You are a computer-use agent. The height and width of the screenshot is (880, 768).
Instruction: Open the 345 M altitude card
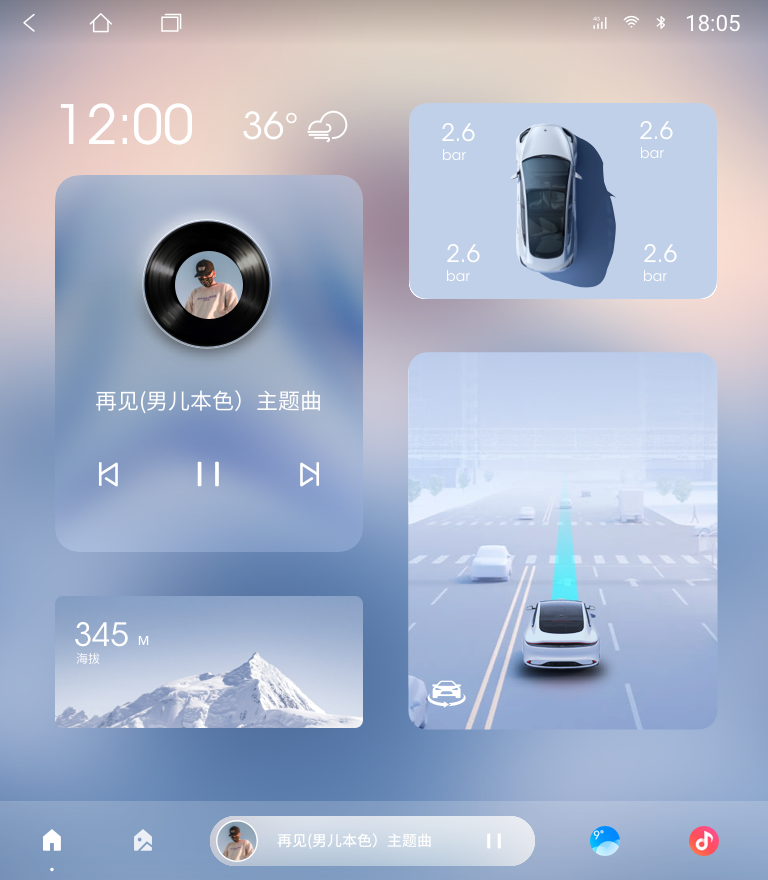(208, 661)
